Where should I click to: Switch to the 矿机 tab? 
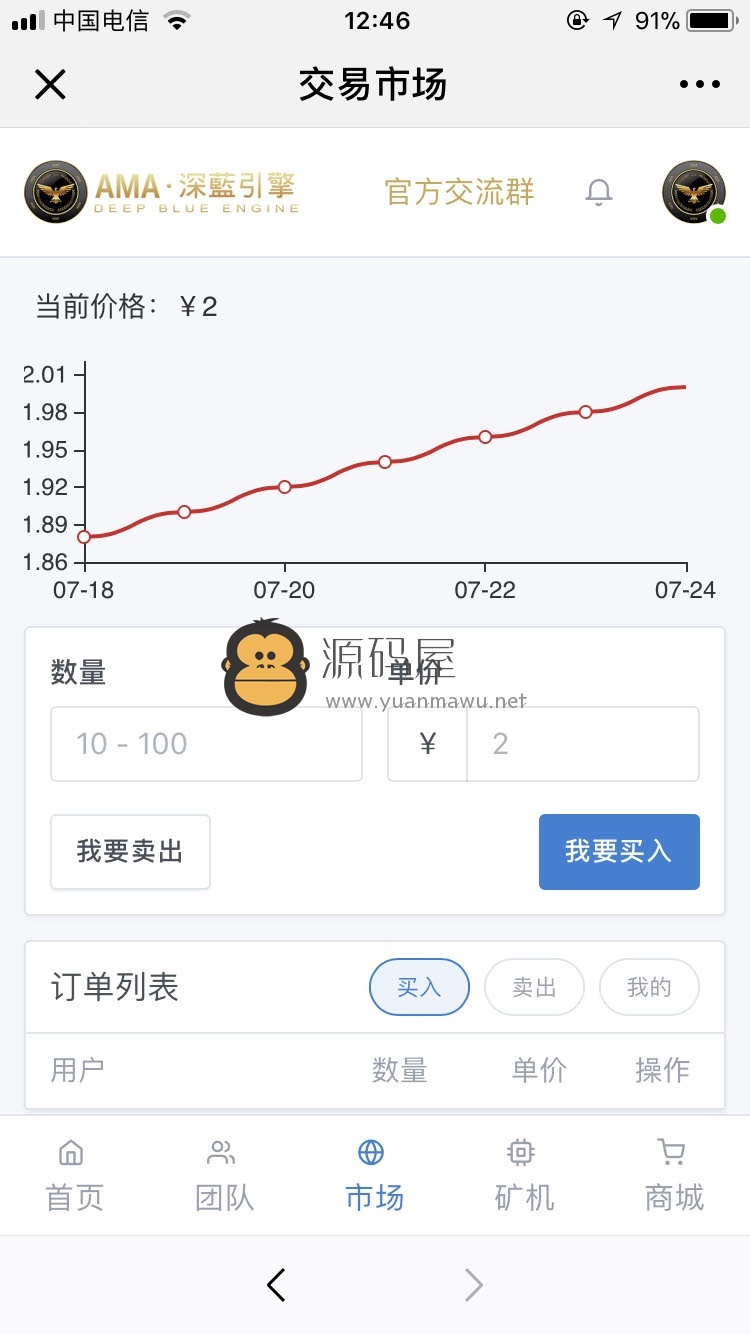(x=525, y=1176)
